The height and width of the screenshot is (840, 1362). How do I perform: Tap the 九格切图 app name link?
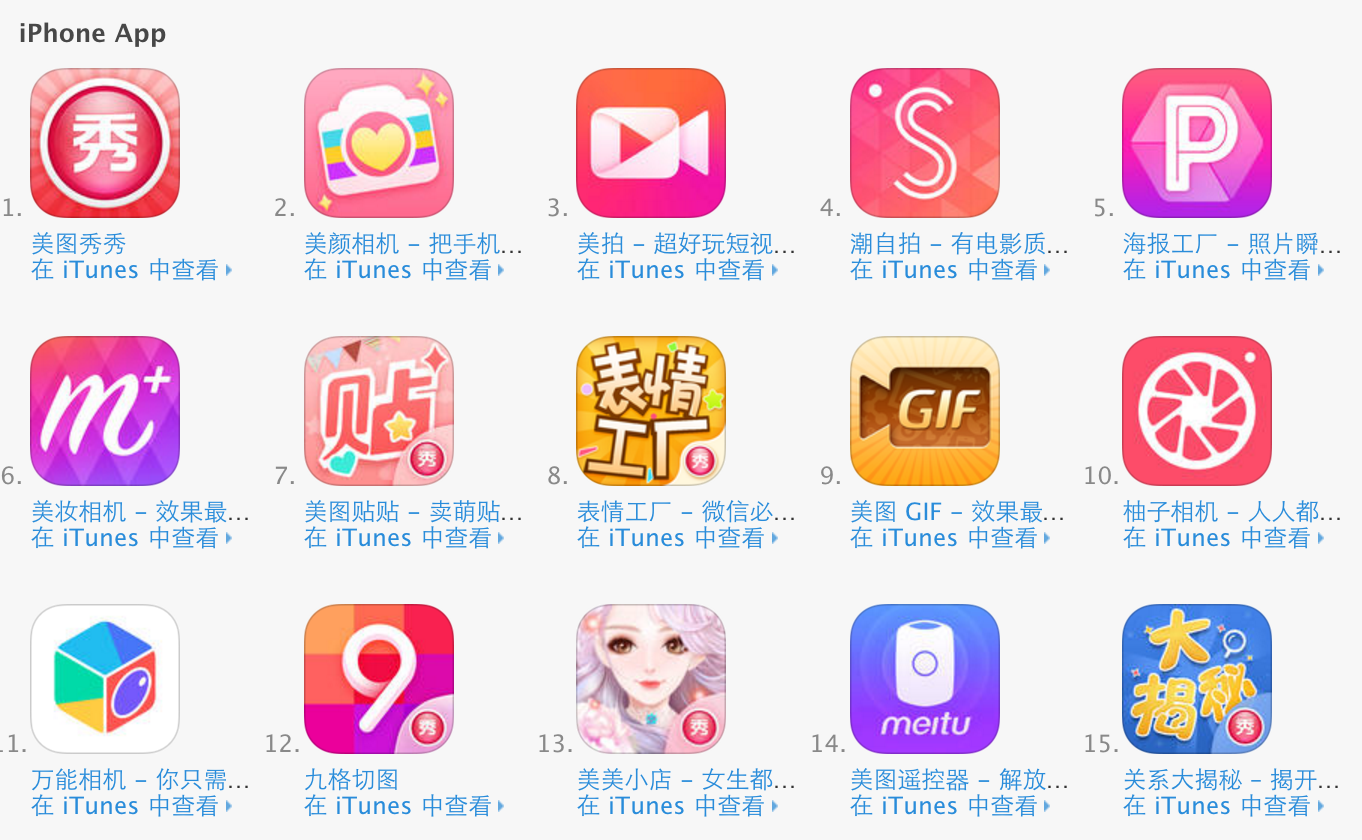tap(351, 780)
